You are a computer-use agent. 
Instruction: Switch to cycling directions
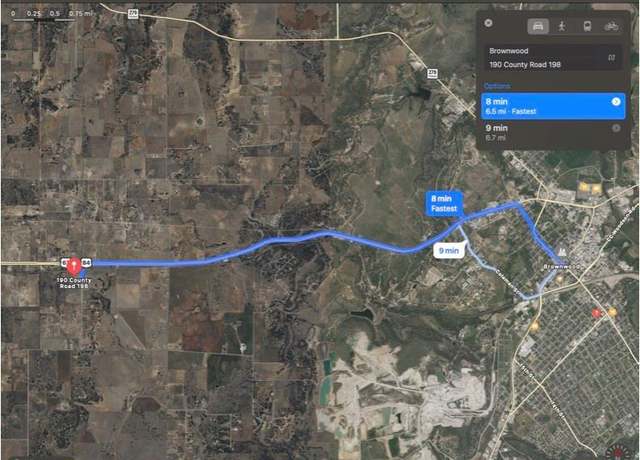[x=611, y=25]
